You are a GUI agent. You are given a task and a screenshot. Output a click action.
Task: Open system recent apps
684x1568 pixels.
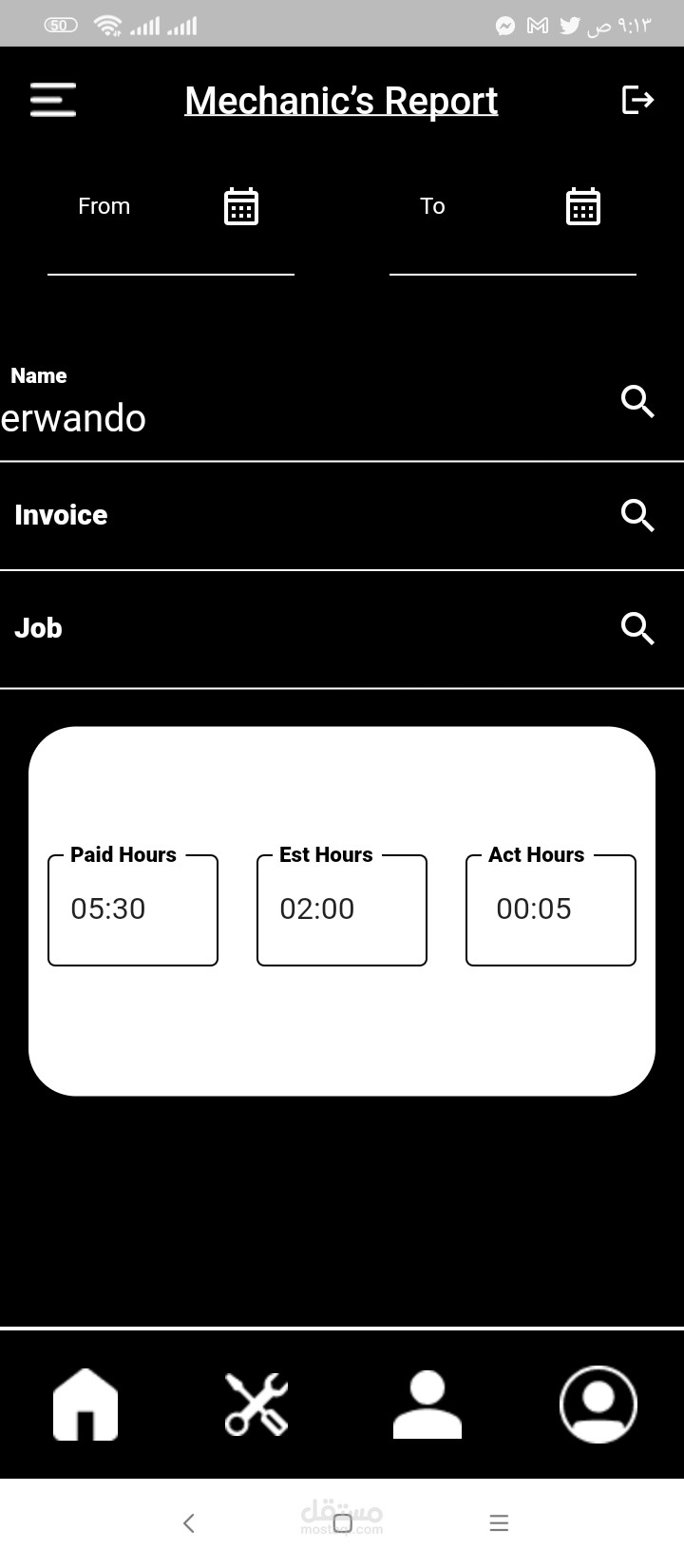[x=499, y=1523]
